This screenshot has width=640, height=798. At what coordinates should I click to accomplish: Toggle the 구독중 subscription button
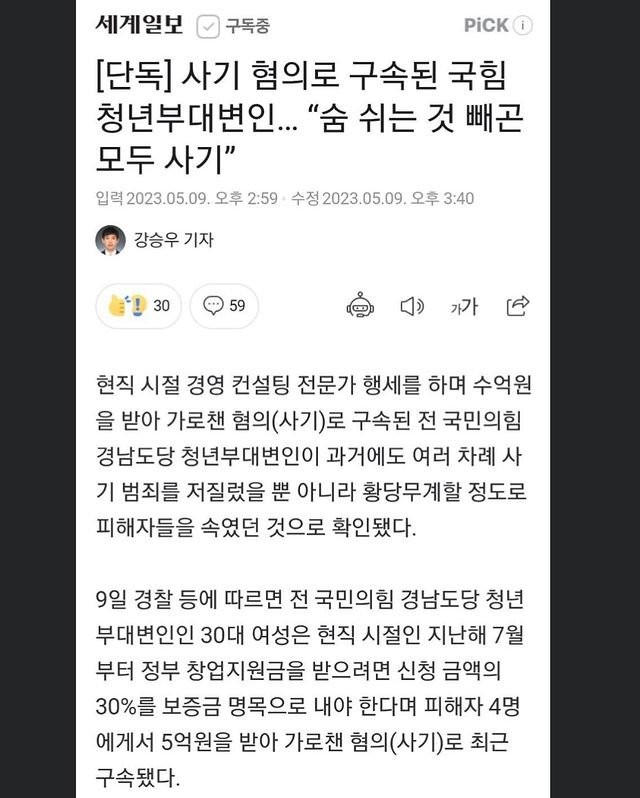233,26
